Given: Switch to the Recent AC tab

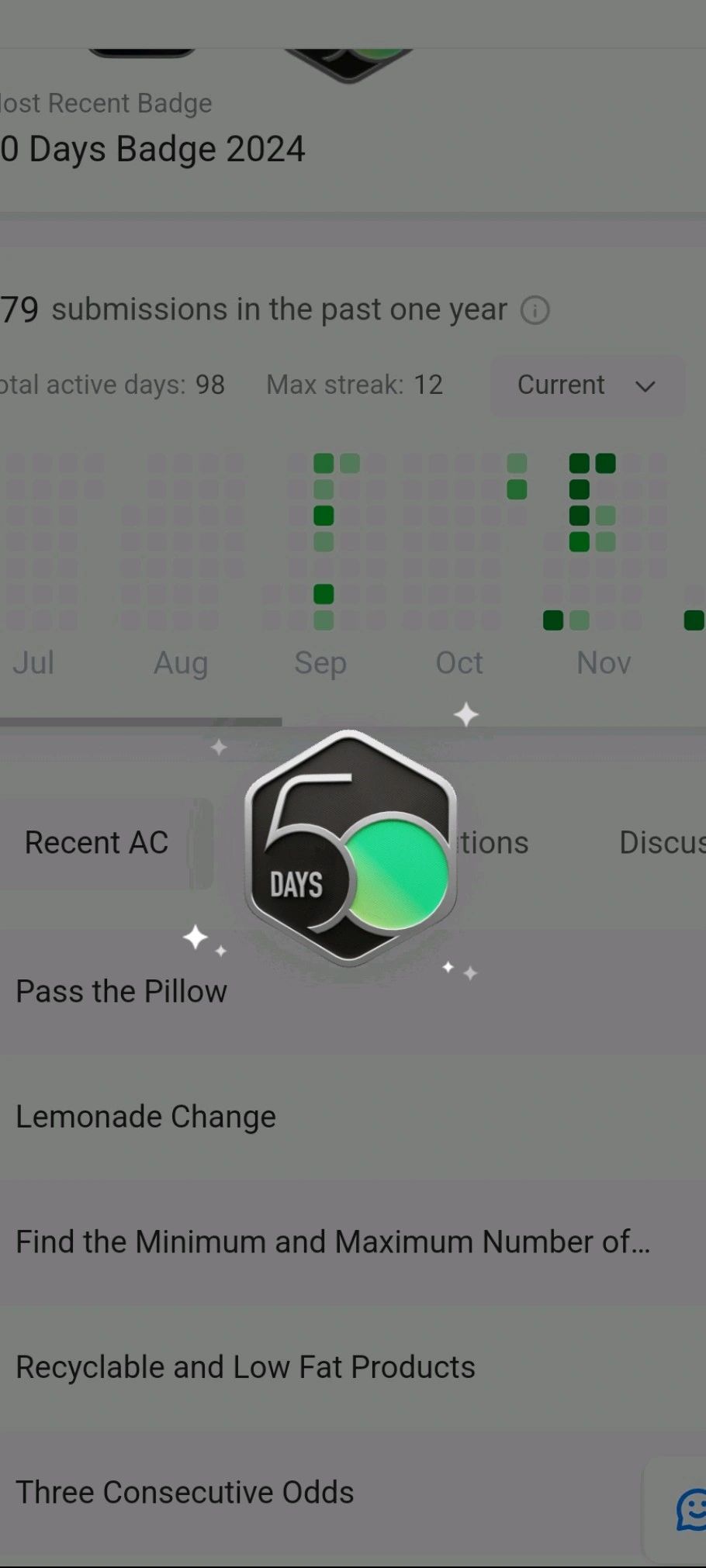Looking at the screenshot, I should [96, 843].
